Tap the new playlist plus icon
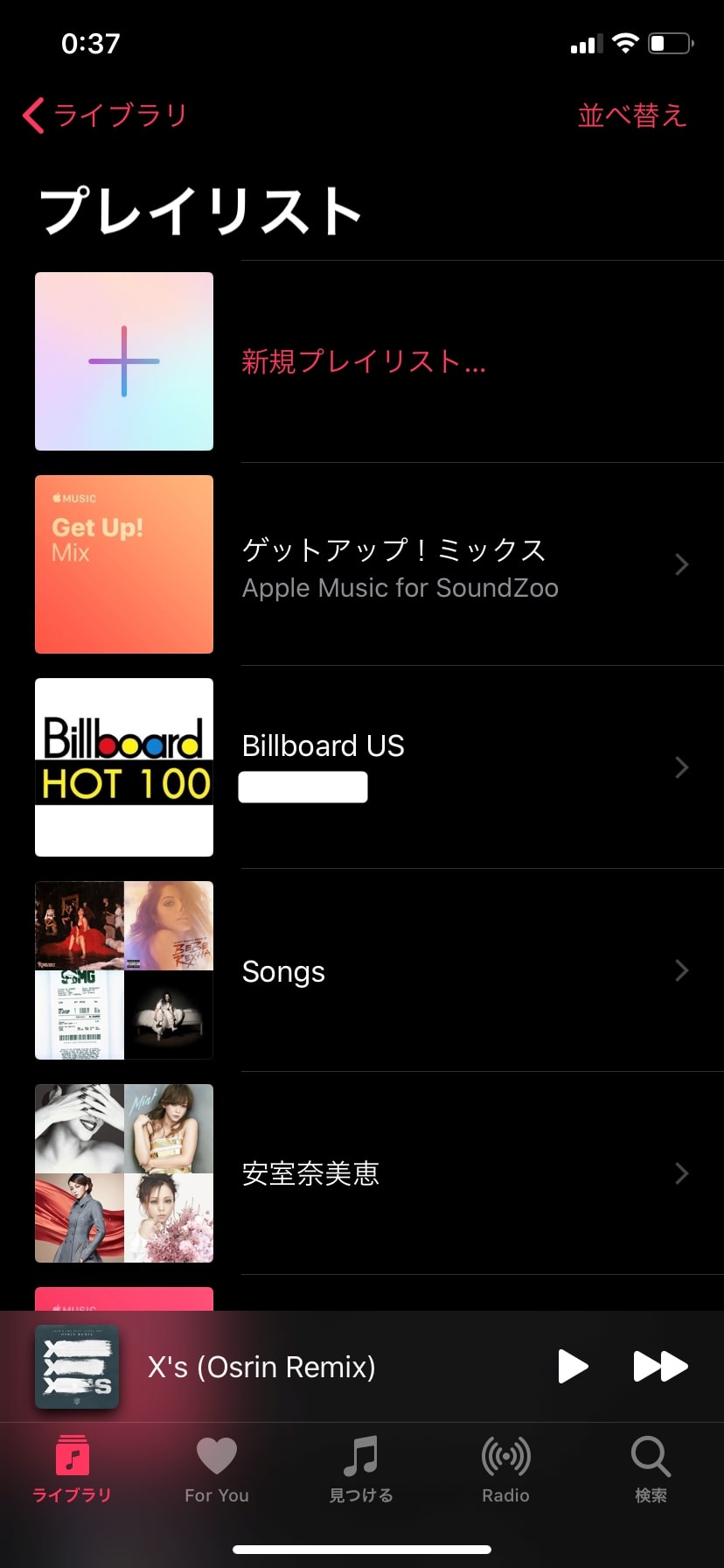 tap(123, 360)
